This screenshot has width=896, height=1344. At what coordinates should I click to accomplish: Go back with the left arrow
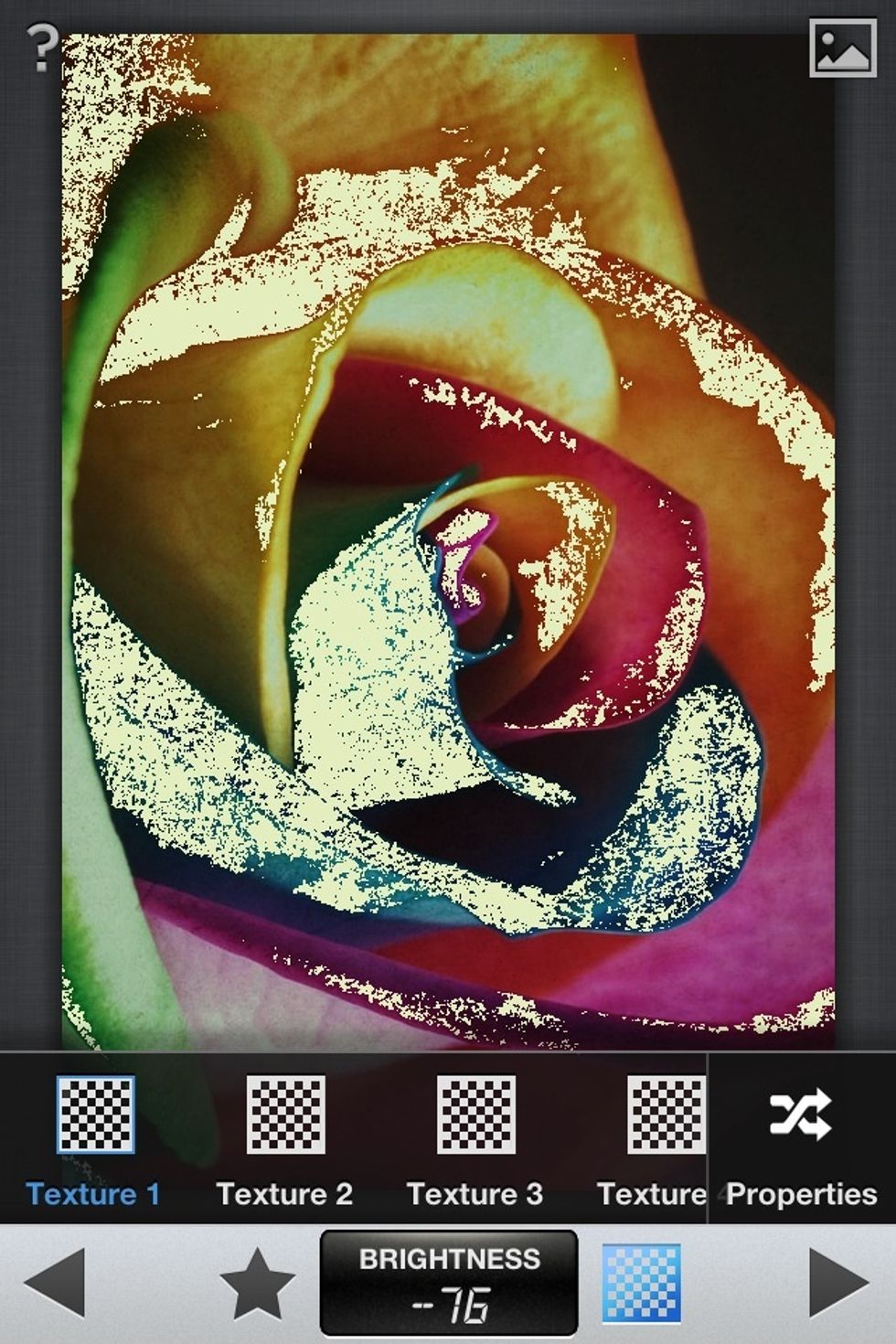[55, 1284]
